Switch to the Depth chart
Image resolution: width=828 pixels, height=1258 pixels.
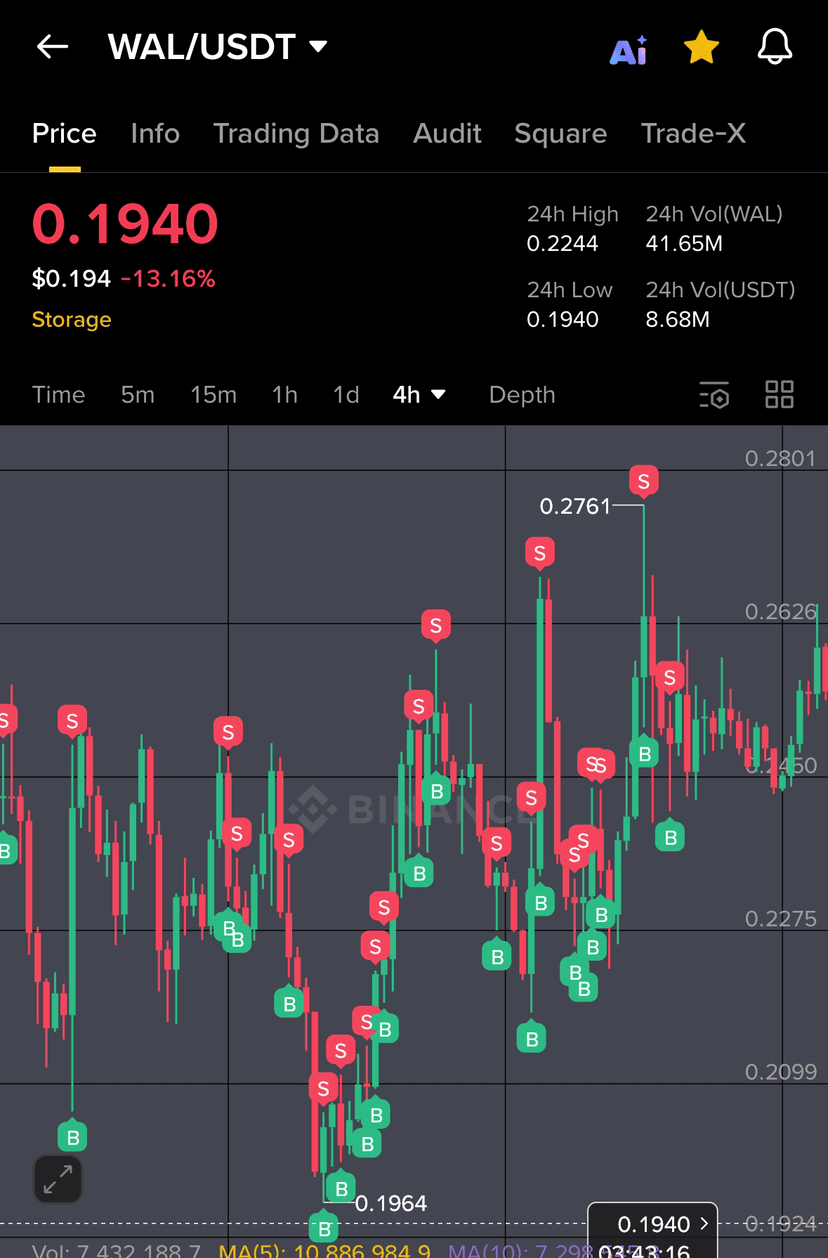pyautogui.click(x=521, y=395)
